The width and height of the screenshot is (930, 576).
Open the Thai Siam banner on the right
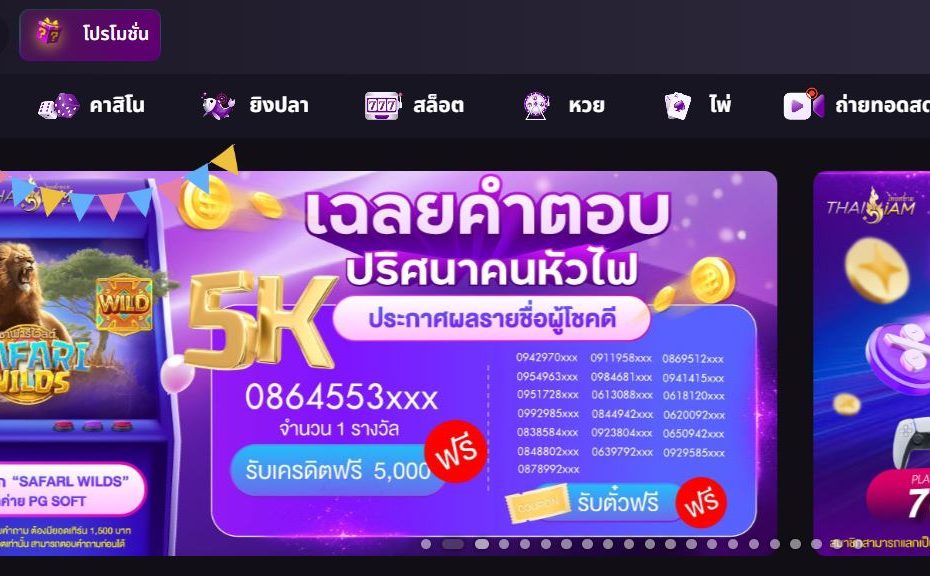872,360
